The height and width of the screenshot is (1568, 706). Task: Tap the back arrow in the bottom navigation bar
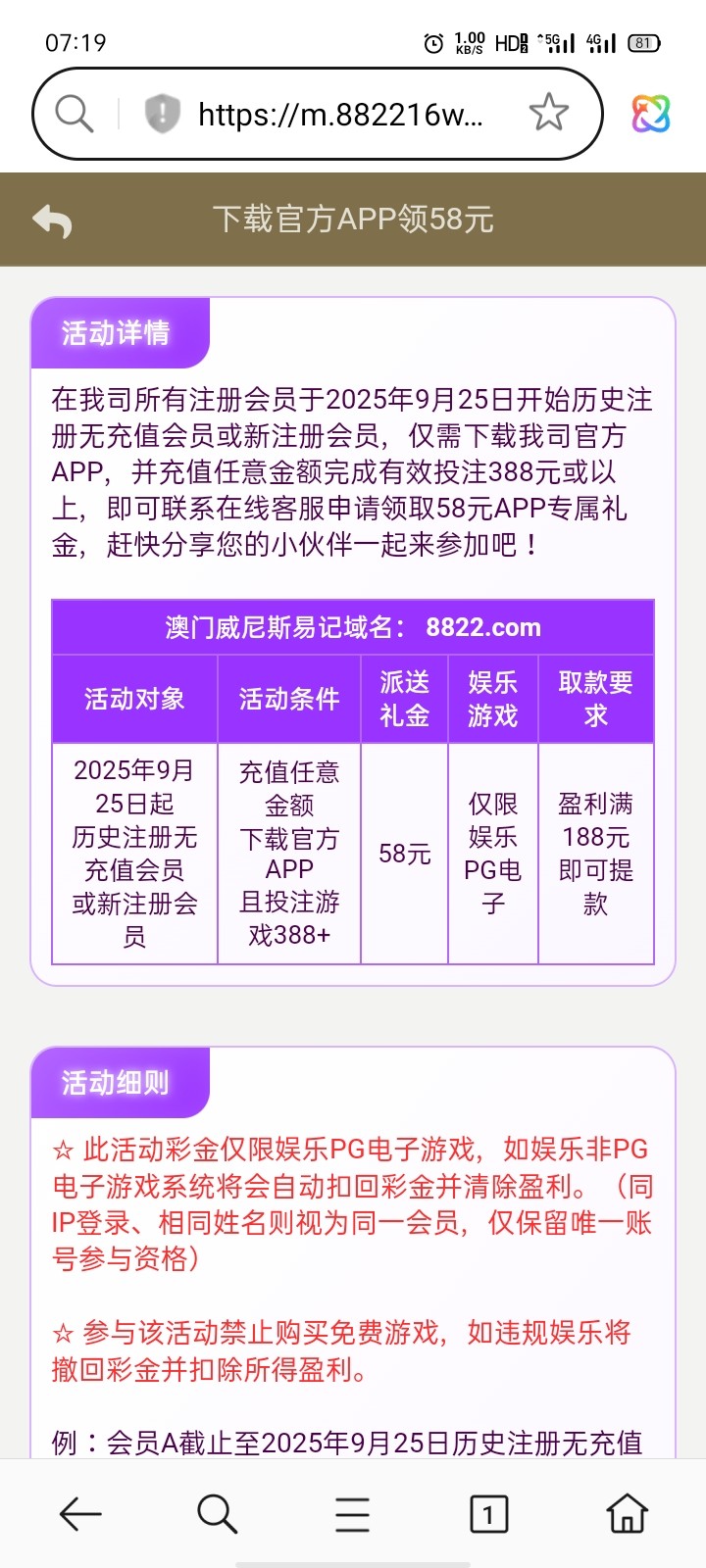[x=80, y=1512]
